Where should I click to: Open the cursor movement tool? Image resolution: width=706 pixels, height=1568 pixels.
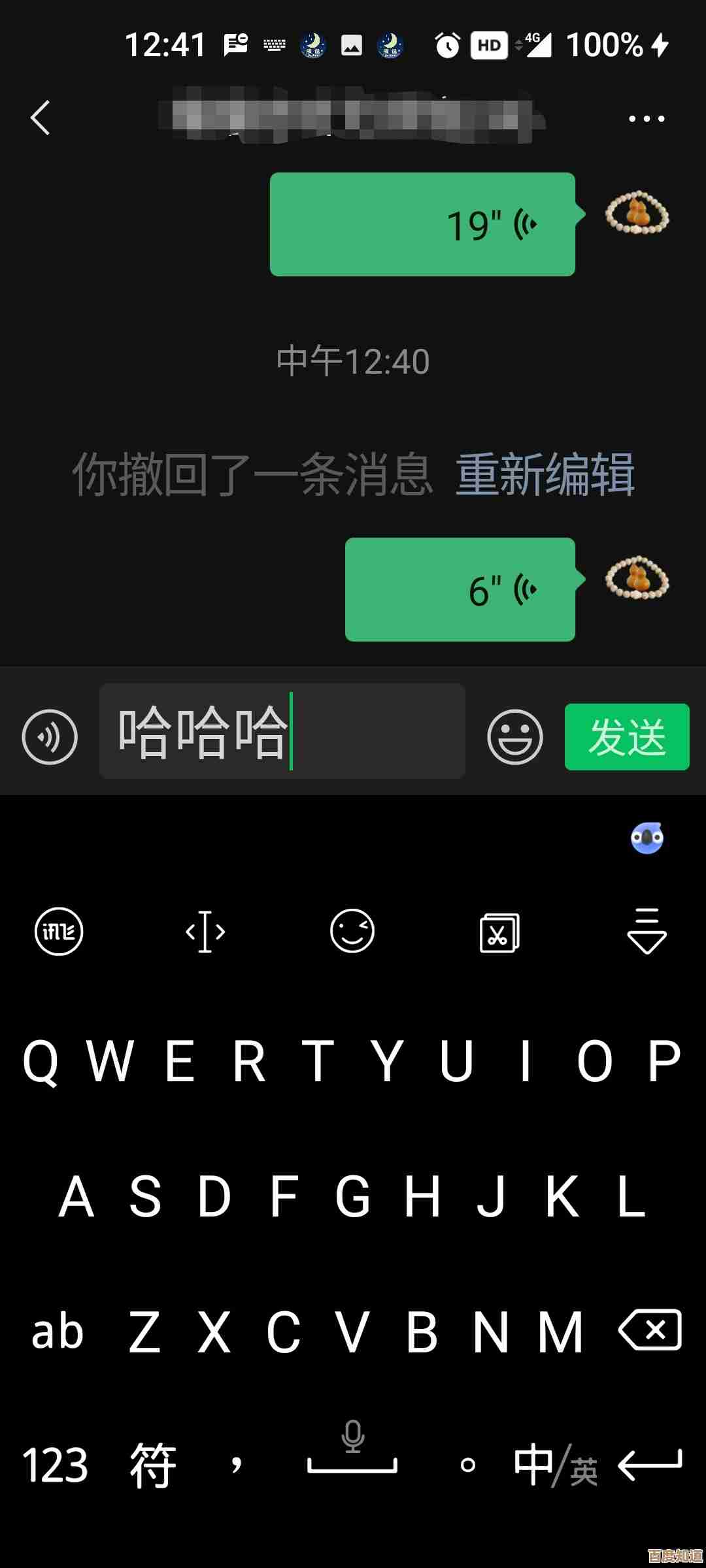(x=205, y=931)
